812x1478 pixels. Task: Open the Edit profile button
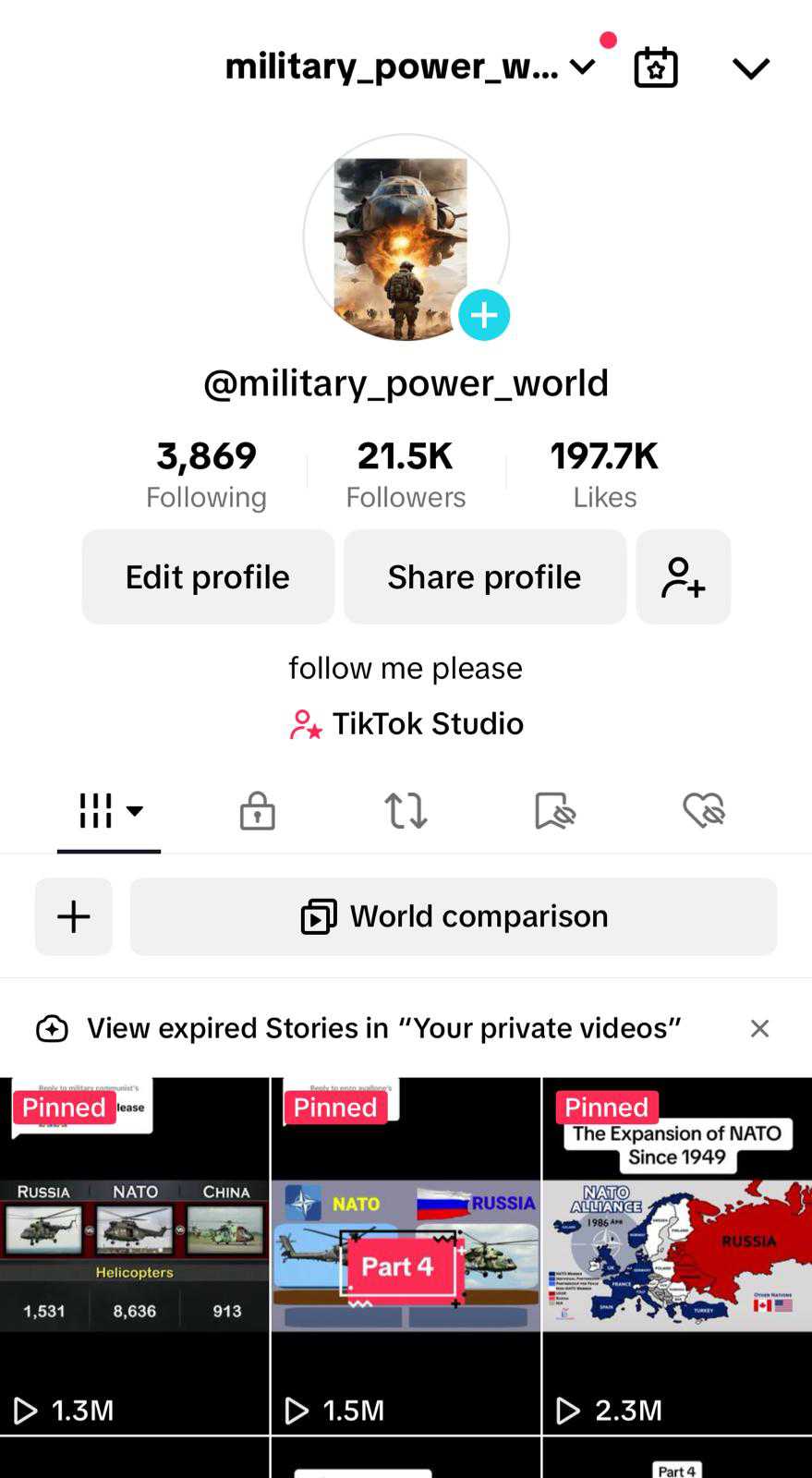click(x=208, y=576)
